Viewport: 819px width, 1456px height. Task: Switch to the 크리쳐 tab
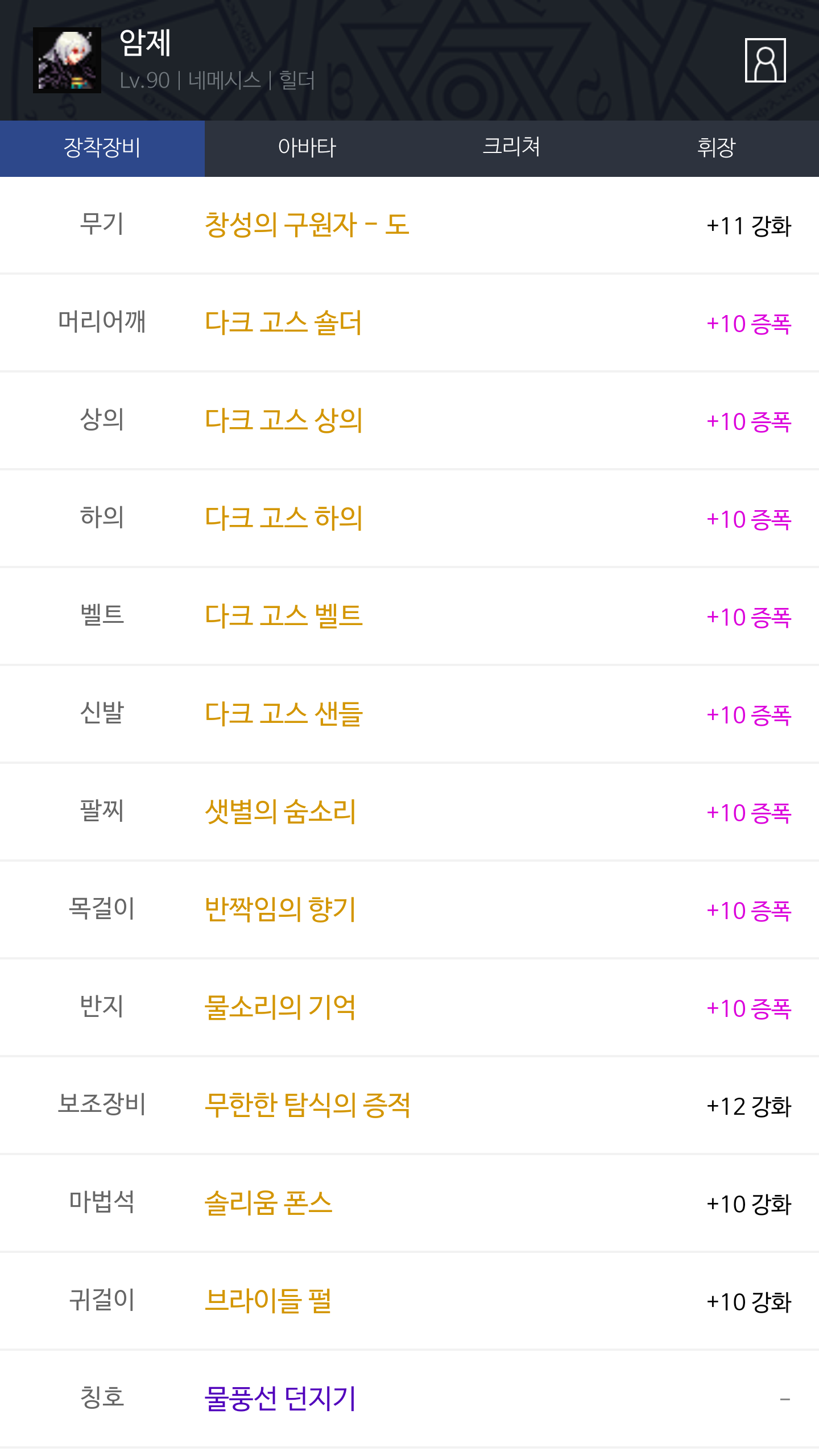(512, 148)
